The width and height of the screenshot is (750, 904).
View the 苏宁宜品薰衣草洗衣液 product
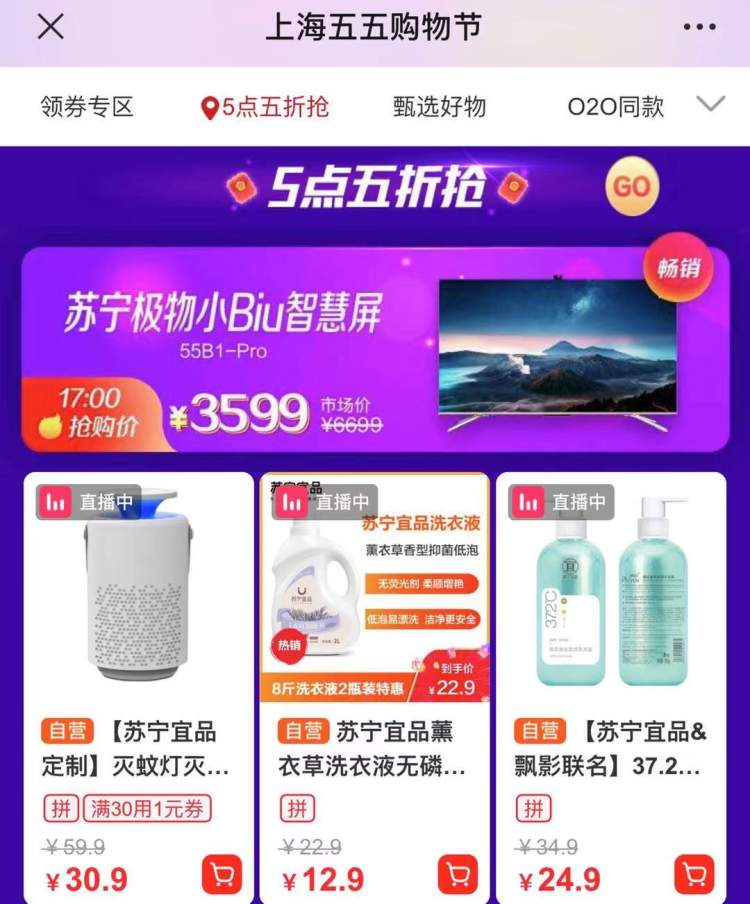click(x=374, y=600)
